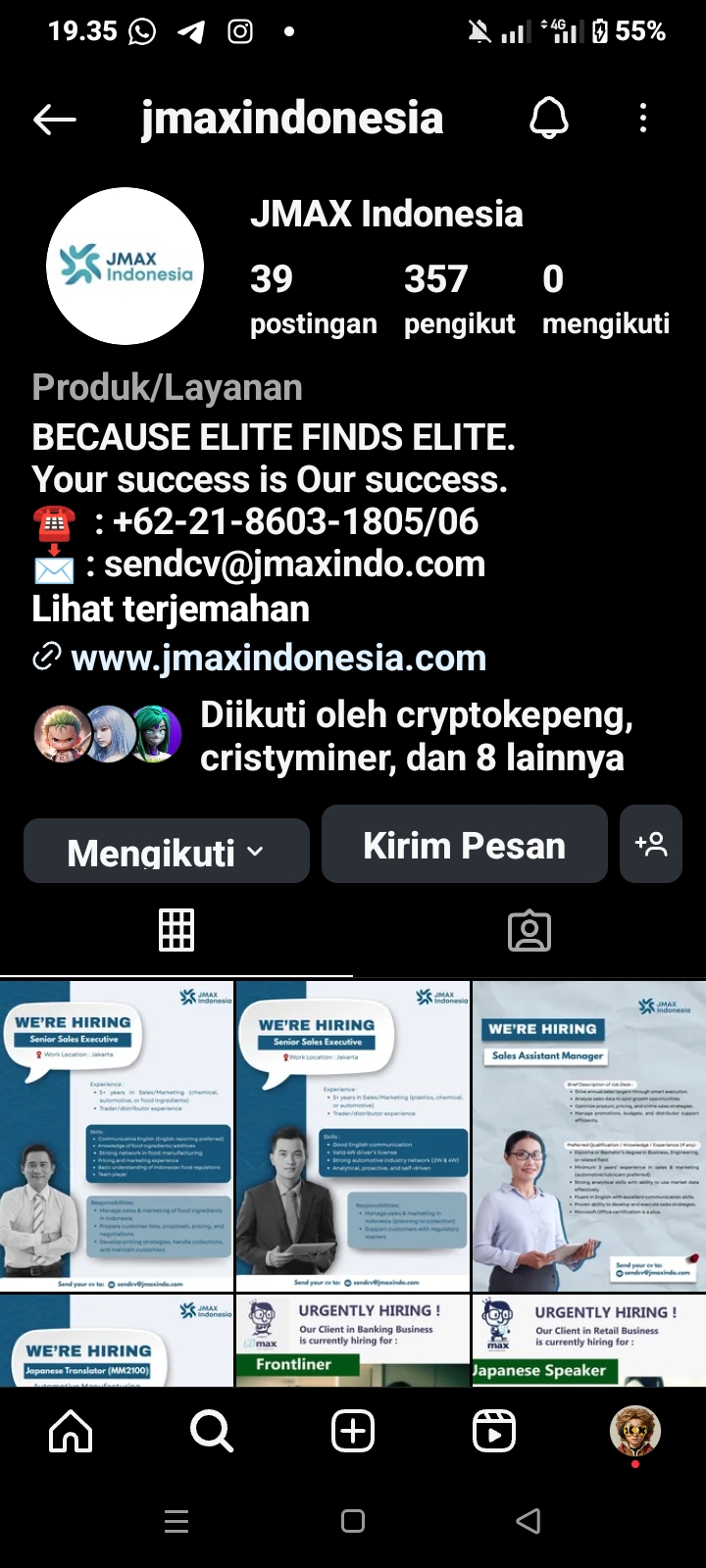The width and height of the screenshot is (706, 1568).
Task: Create a new post with plus icon
Action: (x=353, y=1432)
